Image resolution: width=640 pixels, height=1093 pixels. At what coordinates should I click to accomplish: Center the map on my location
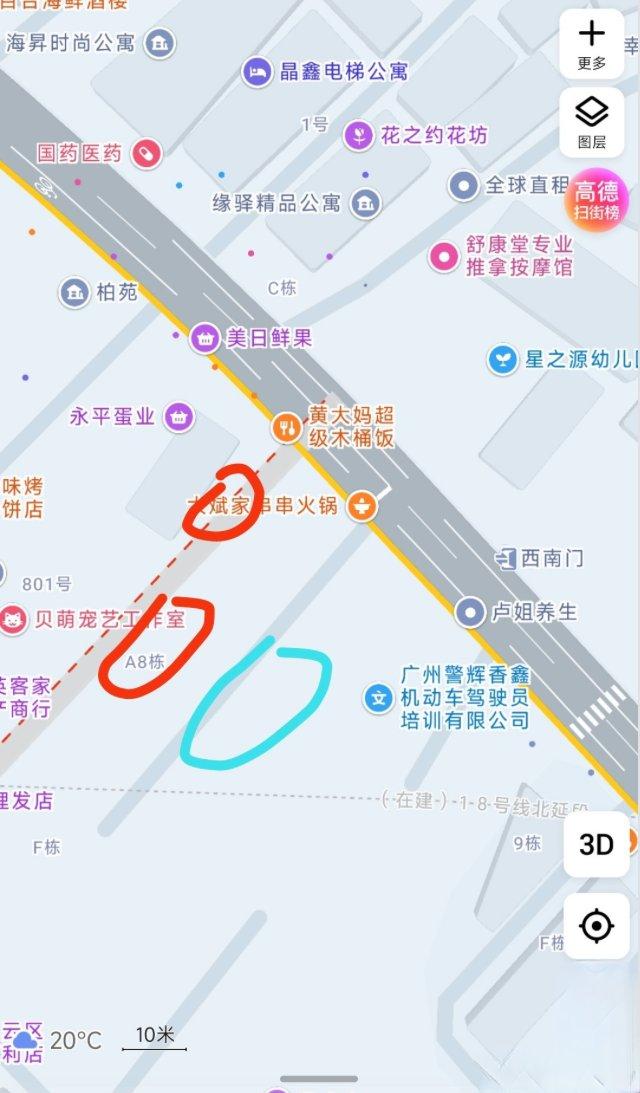pos(597,927)
